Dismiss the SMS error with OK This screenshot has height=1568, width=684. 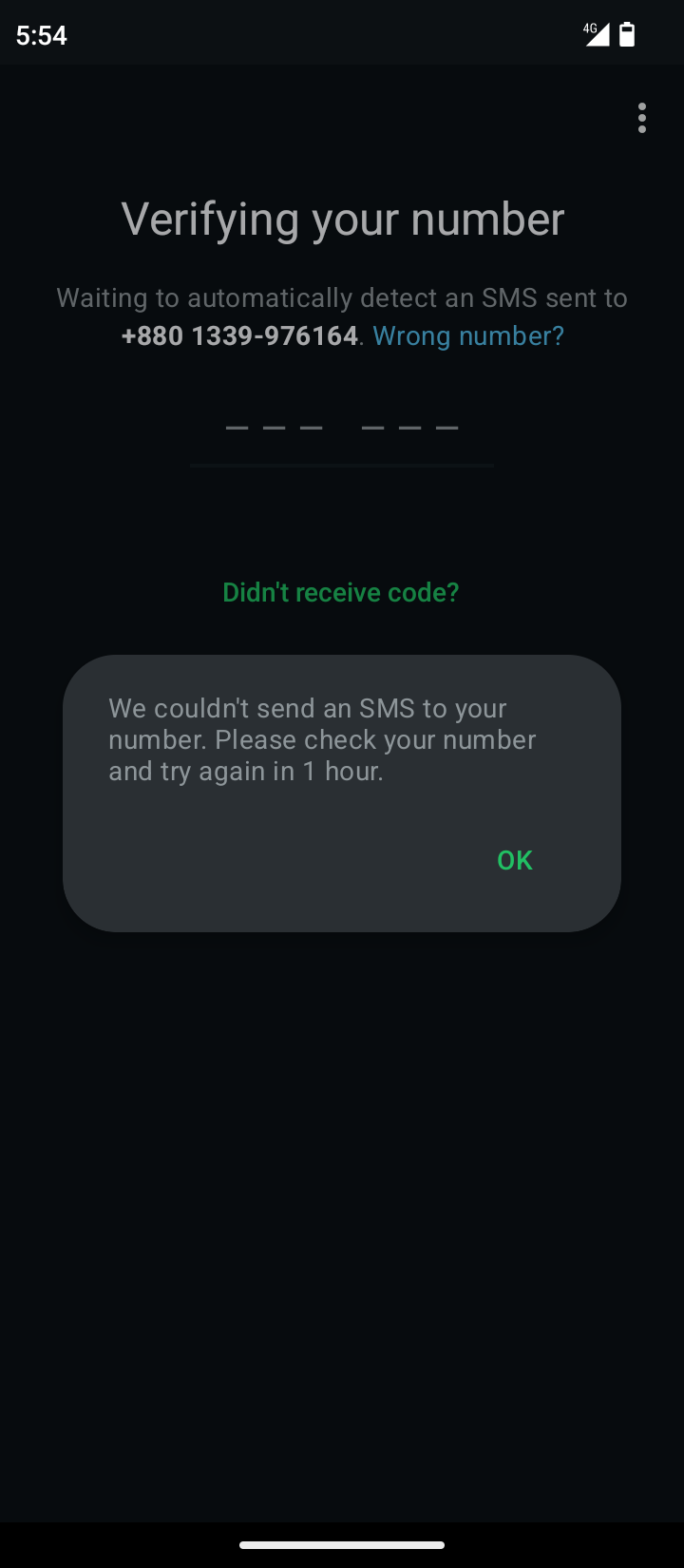514,860
